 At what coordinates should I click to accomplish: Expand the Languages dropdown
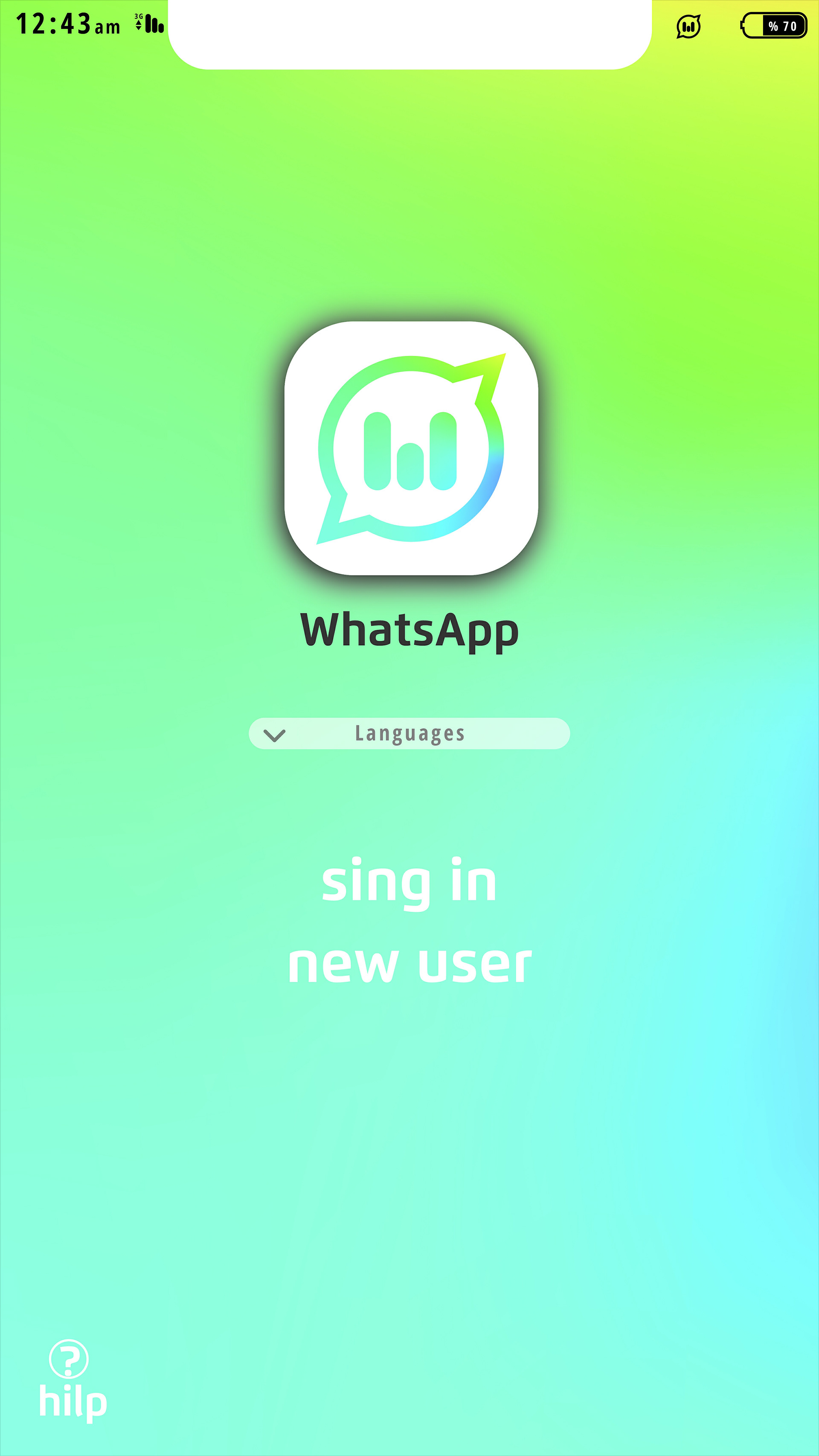409,734
